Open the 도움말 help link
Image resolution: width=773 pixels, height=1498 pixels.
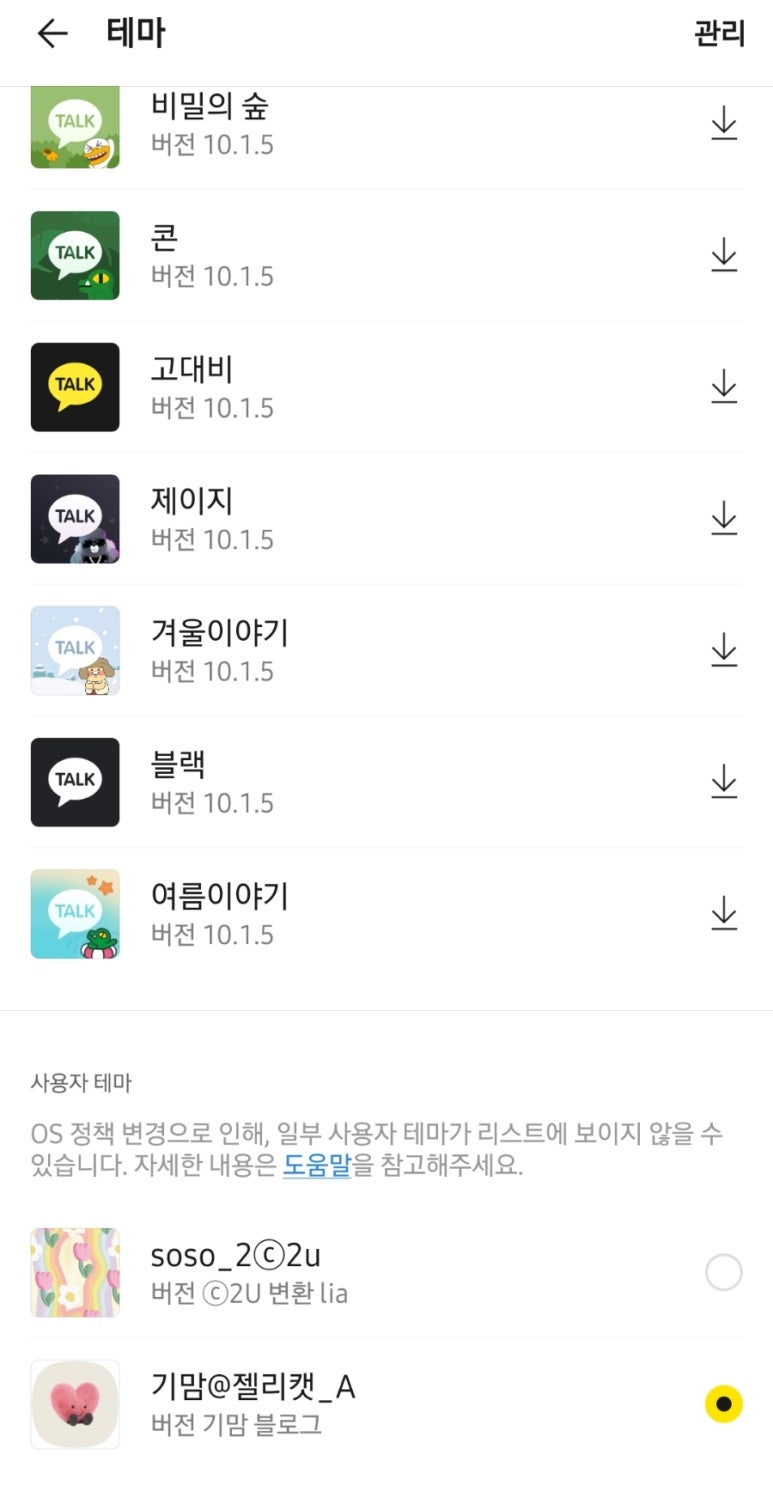coord(316,1166)
